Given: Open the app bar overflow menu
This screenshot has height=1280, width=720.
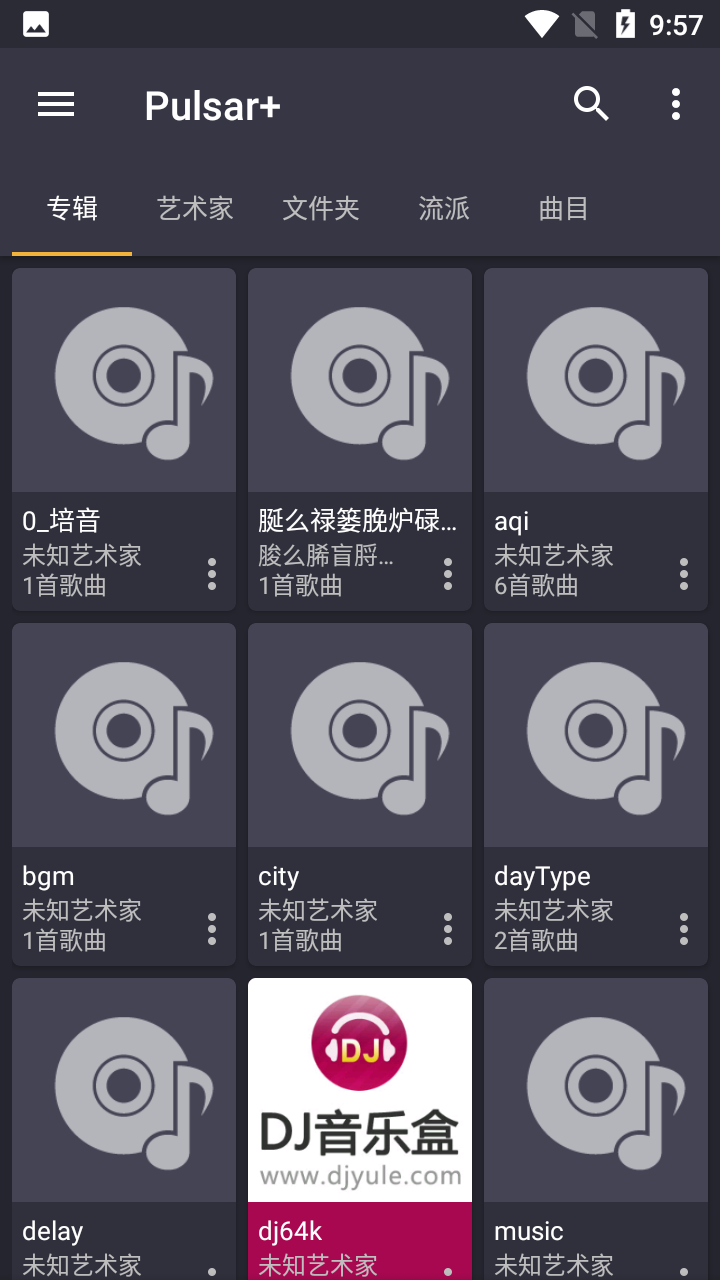Looking at the screenshot, I should (x=676, y=104).
